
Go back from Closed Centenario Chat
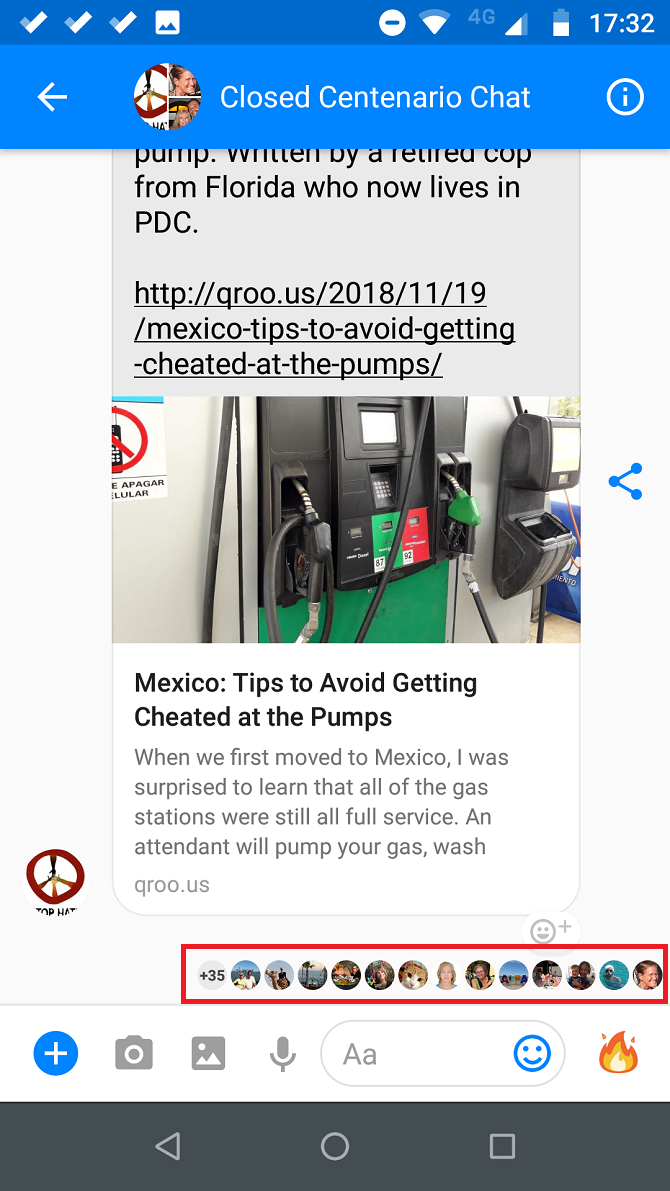tap(52, 97)
